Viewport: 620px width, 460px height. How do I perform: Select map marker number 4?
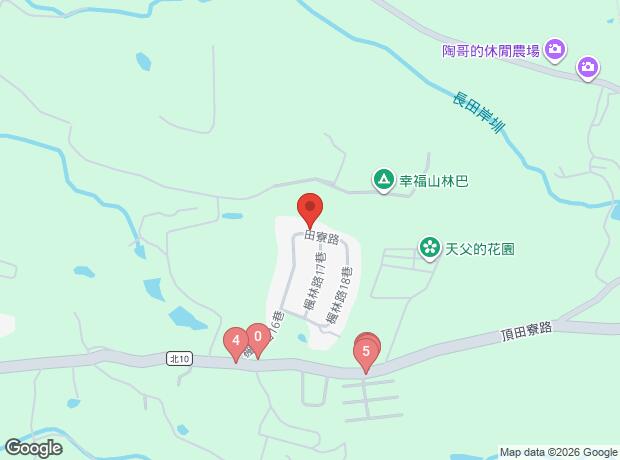(236, 343)
